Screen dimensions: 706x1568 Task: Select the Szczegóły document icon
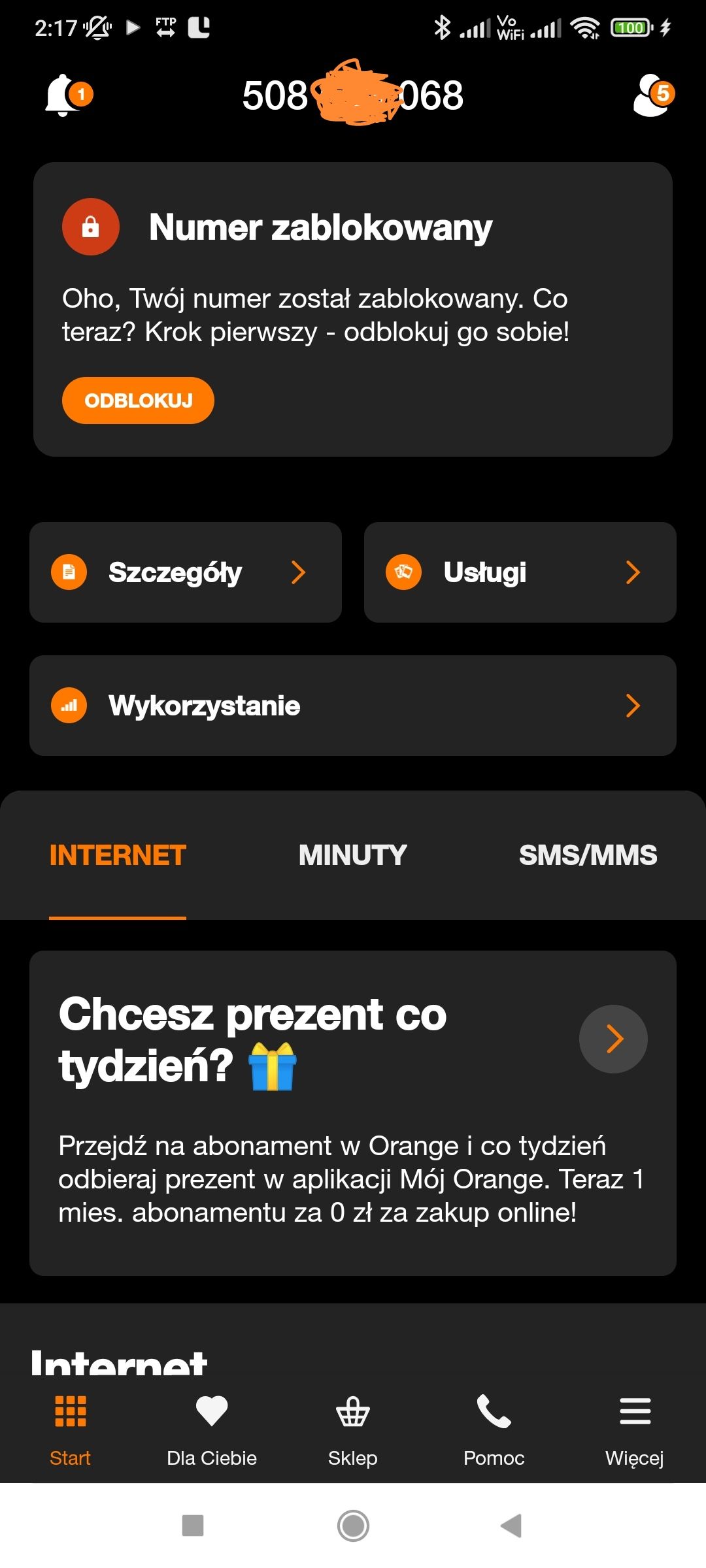69,571
